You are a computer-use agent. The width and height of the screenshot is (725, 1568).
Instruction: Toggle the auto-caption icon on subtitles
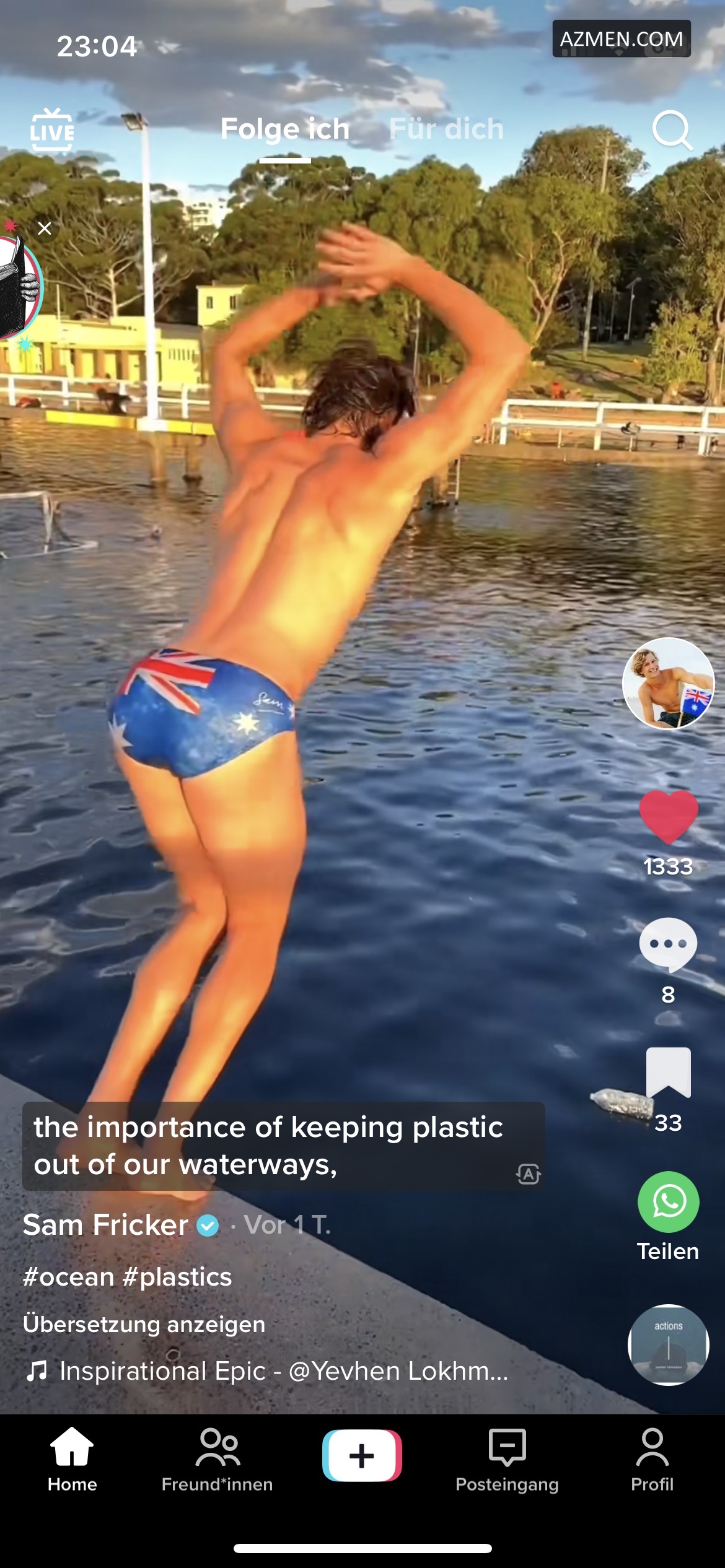[528, 1173]
